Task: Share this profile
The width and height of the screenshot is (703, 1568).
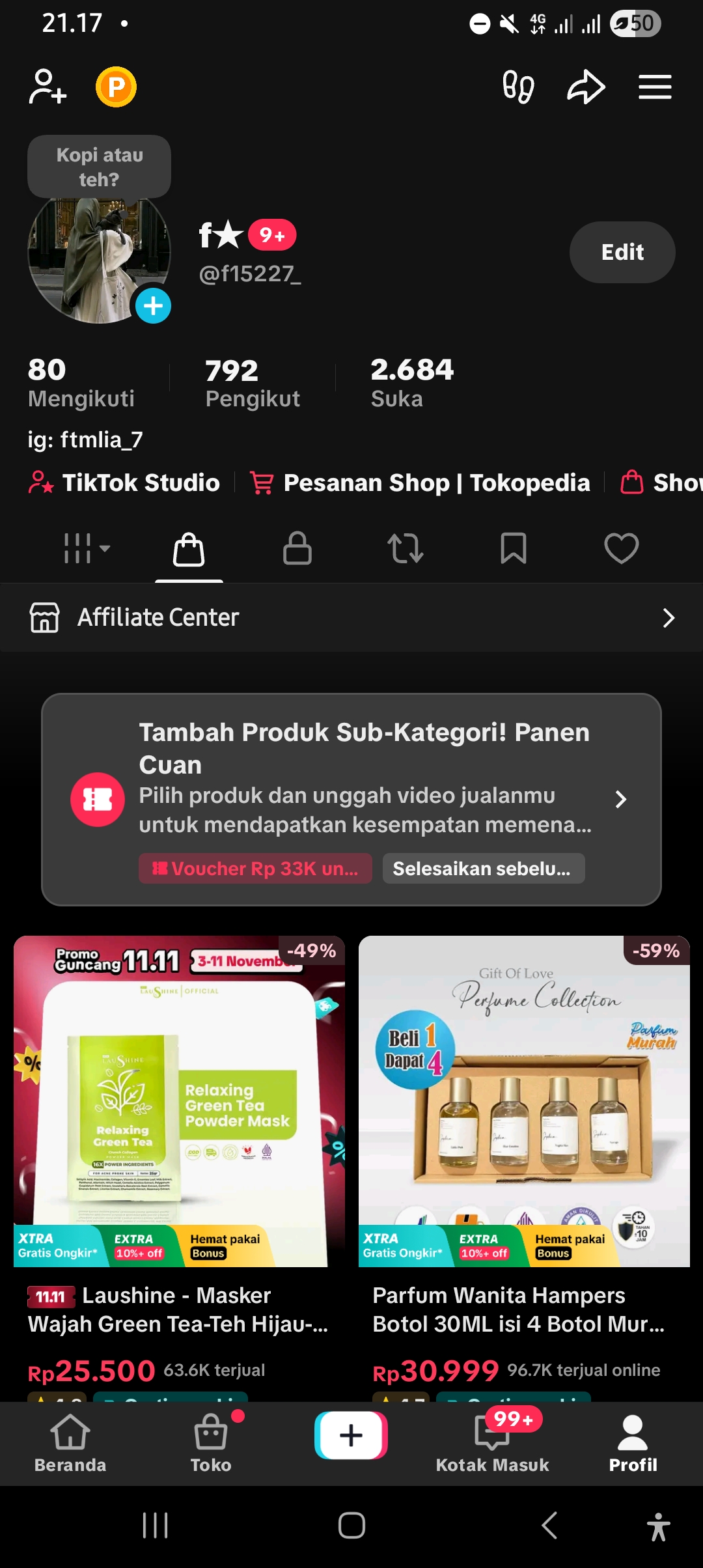Action: coord(586,87)
